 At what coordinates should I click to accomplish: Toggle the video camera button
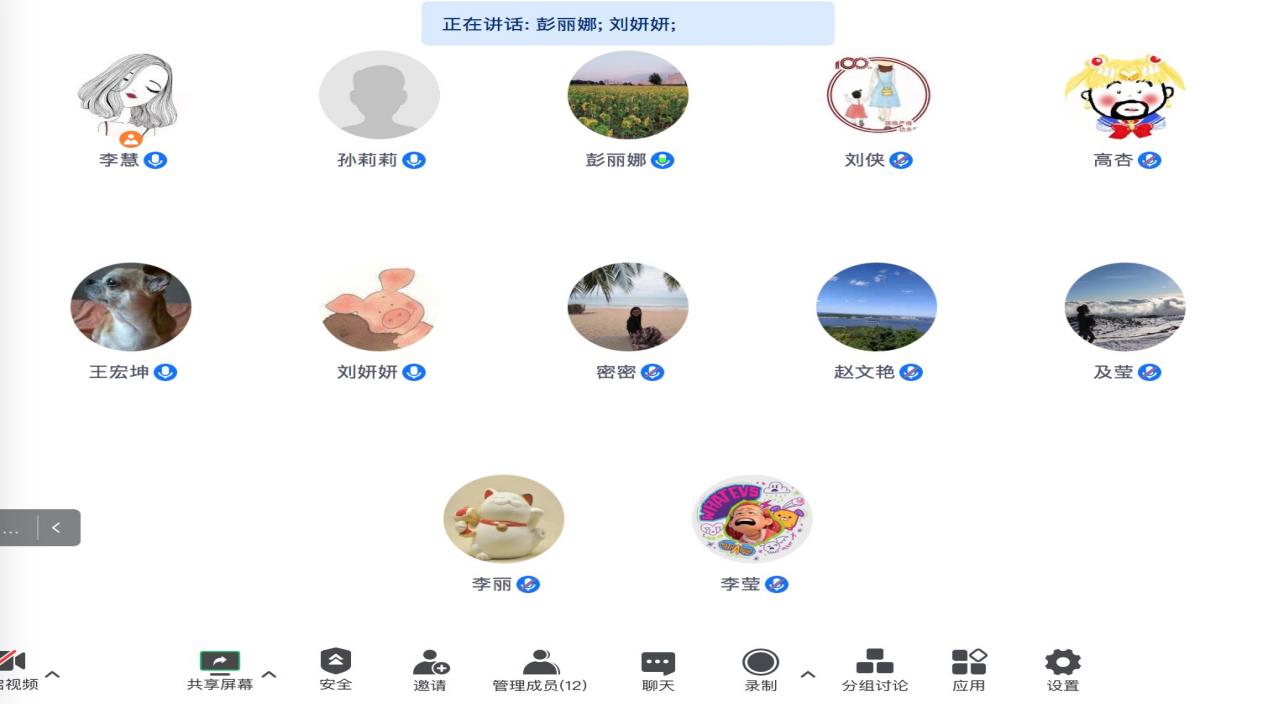(14, 667)
